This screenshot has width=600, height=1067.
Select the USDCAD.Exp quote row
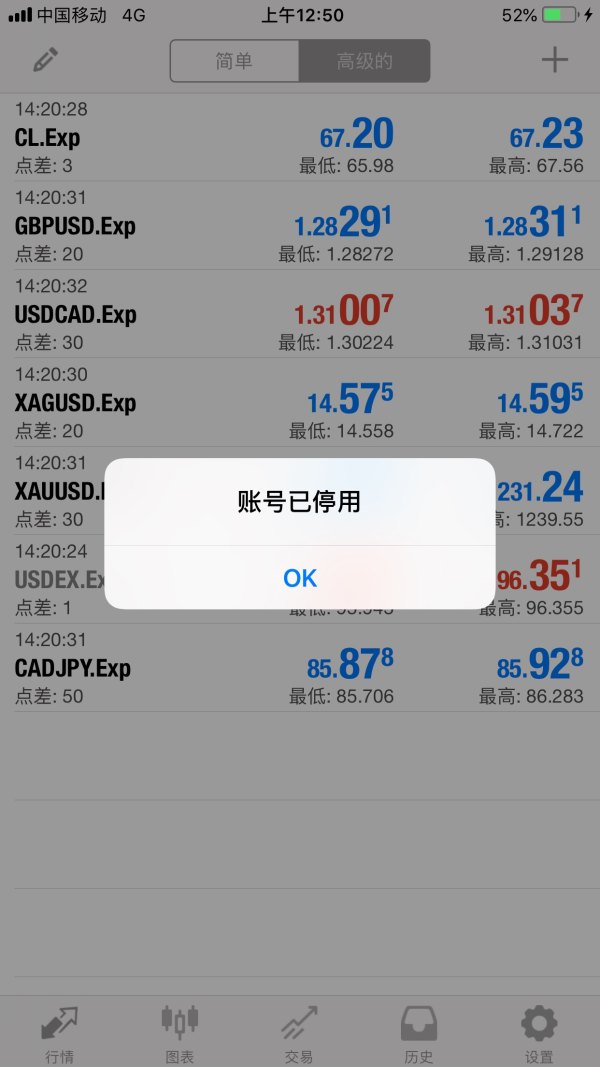(299, 314)
